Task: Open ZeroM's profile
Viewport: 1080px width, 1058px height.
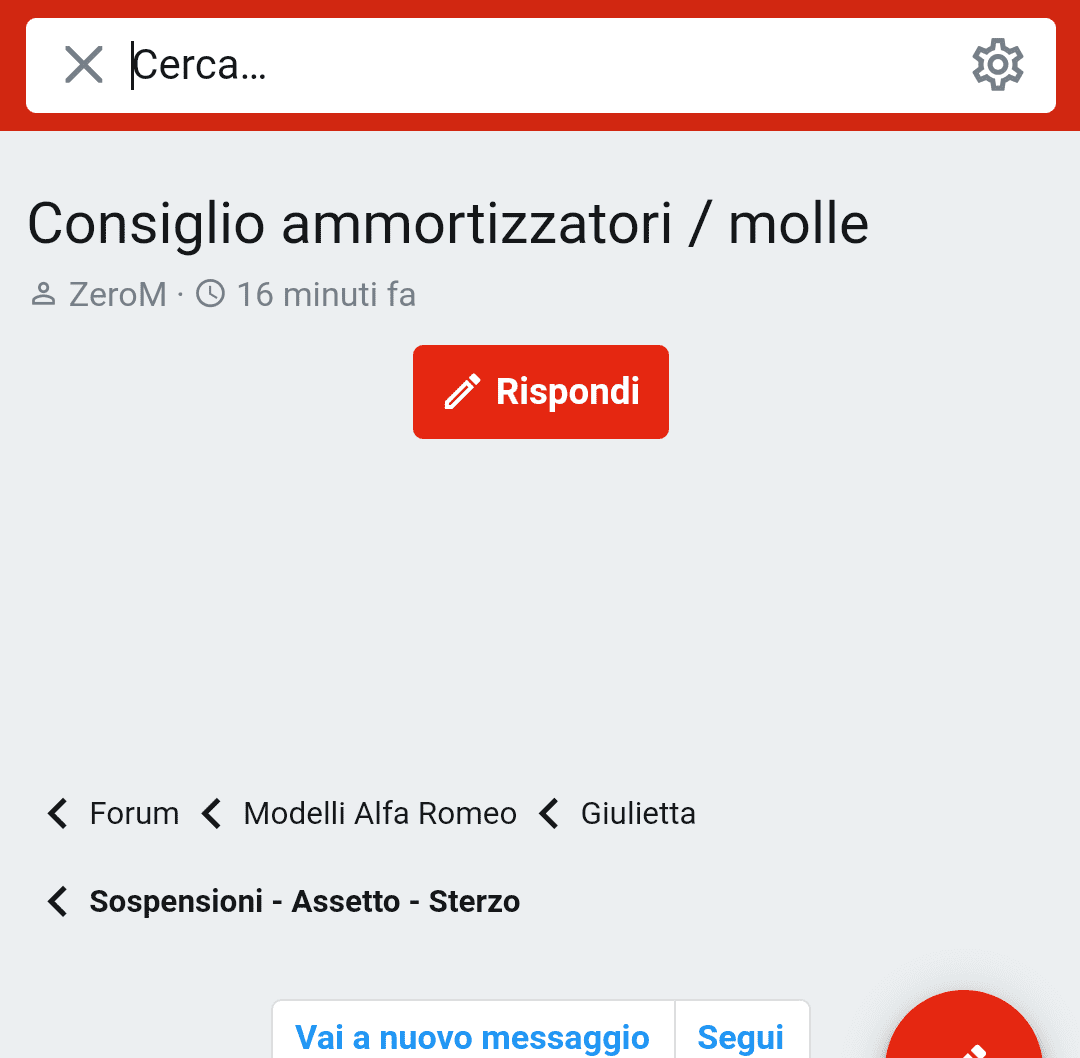Action: tap(117, 295)
